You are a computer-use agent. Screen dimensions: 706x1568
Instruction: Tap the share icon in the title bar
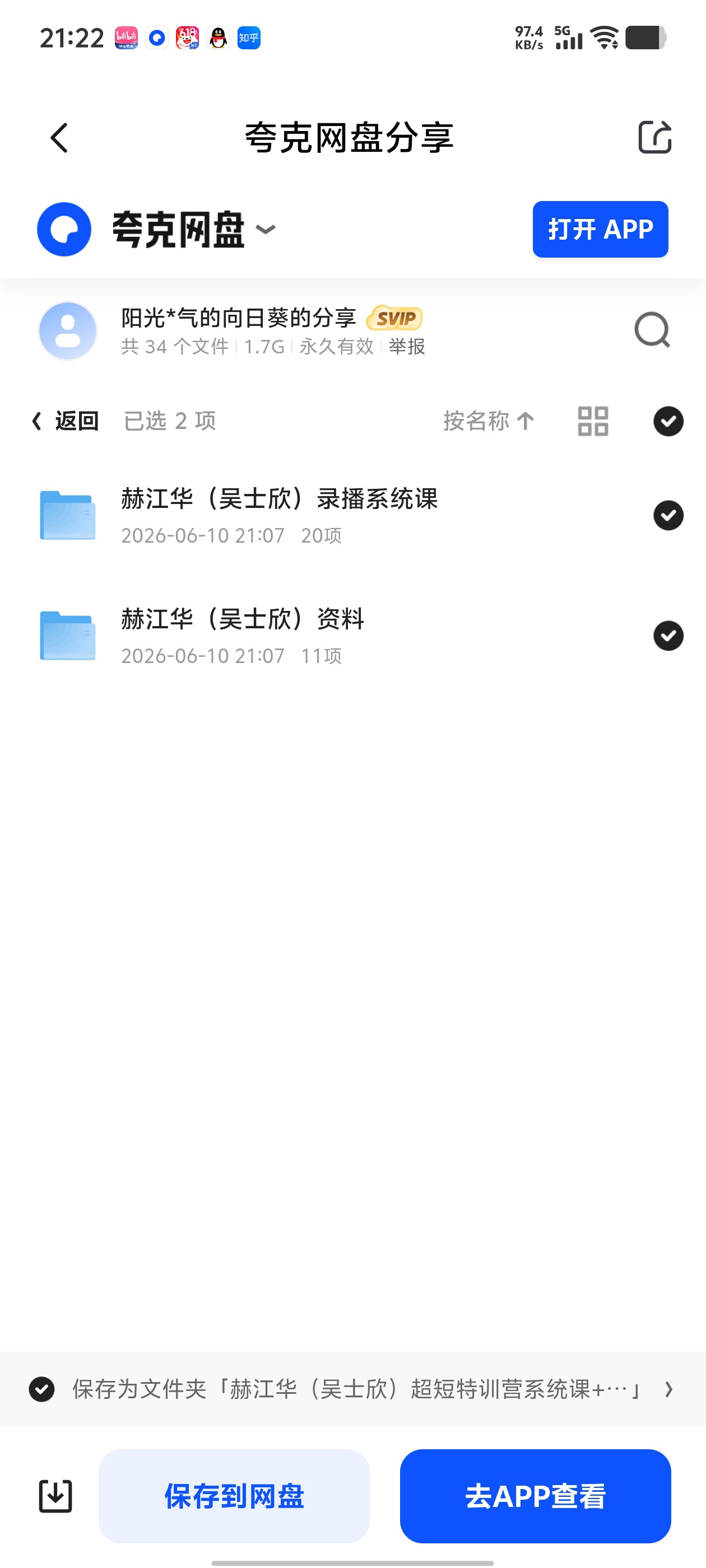coord(654,137)
